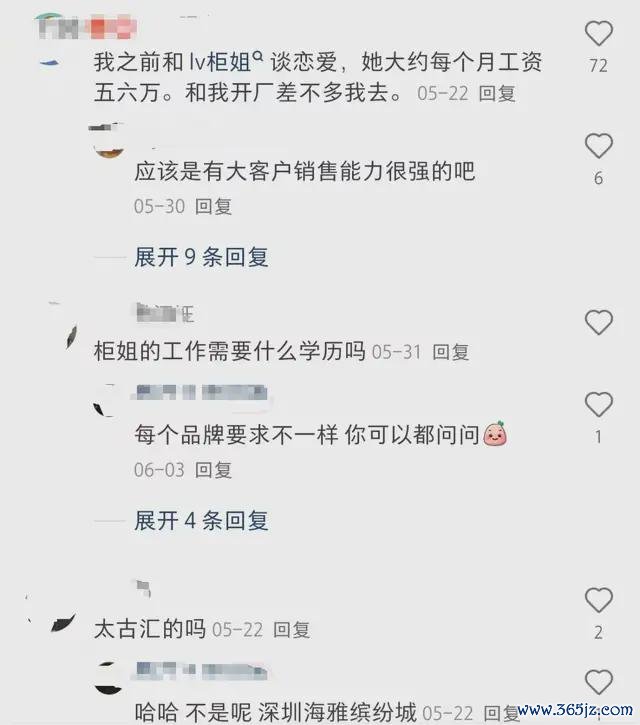640x725 pixels.
Task: Reply to the 06-03 comment
Action: coord(213,468)
